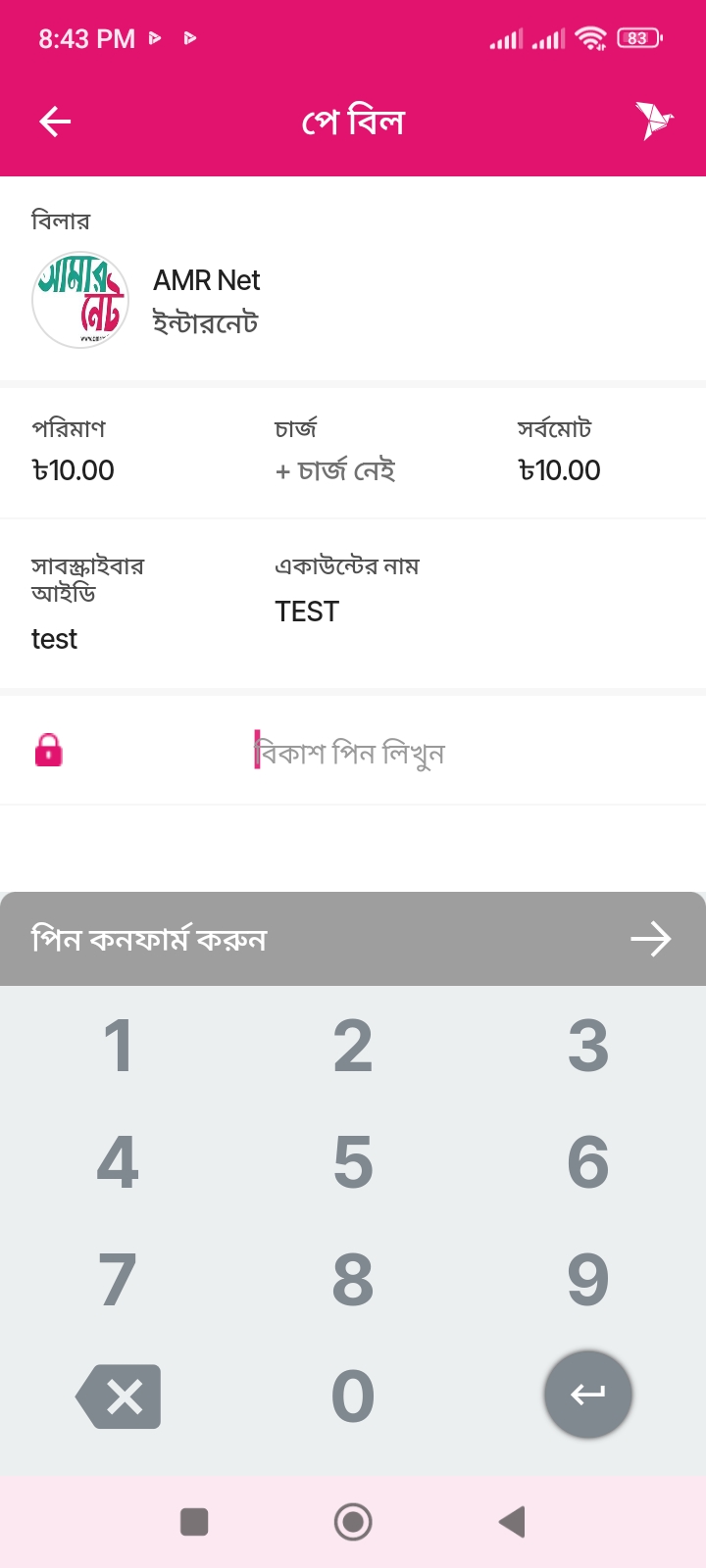Enter digit 1 on the keypad
The width and height of the screenshot is (706, 1568).
click(118, 1046)
